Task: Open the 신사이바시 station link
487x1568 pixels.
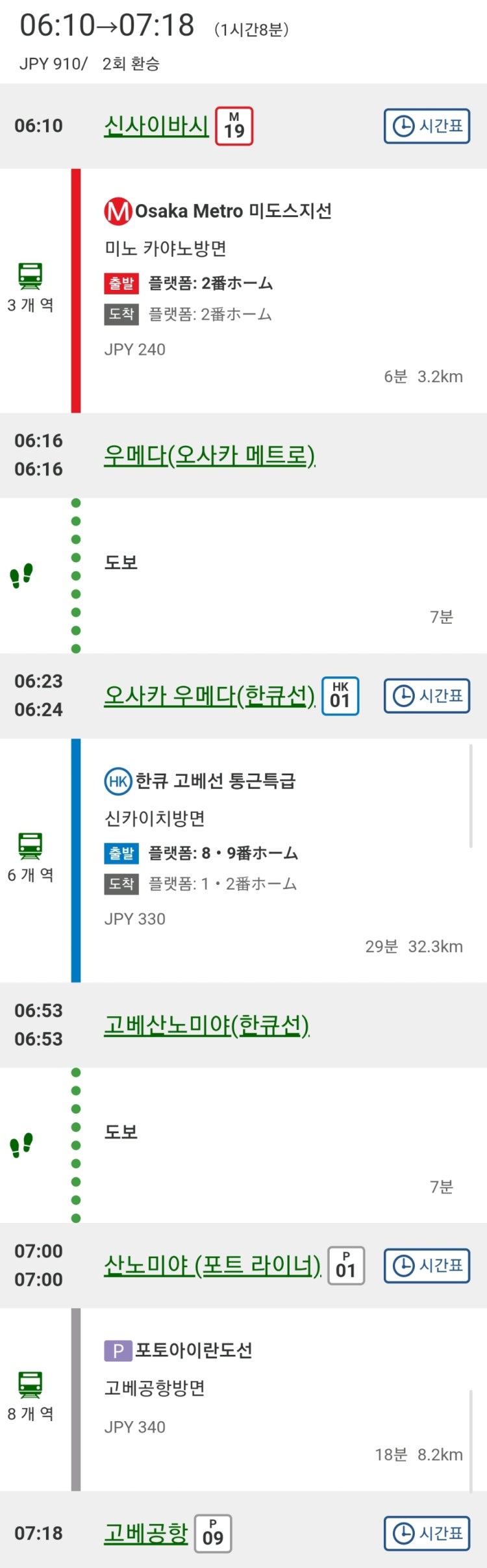Action: 156,125
